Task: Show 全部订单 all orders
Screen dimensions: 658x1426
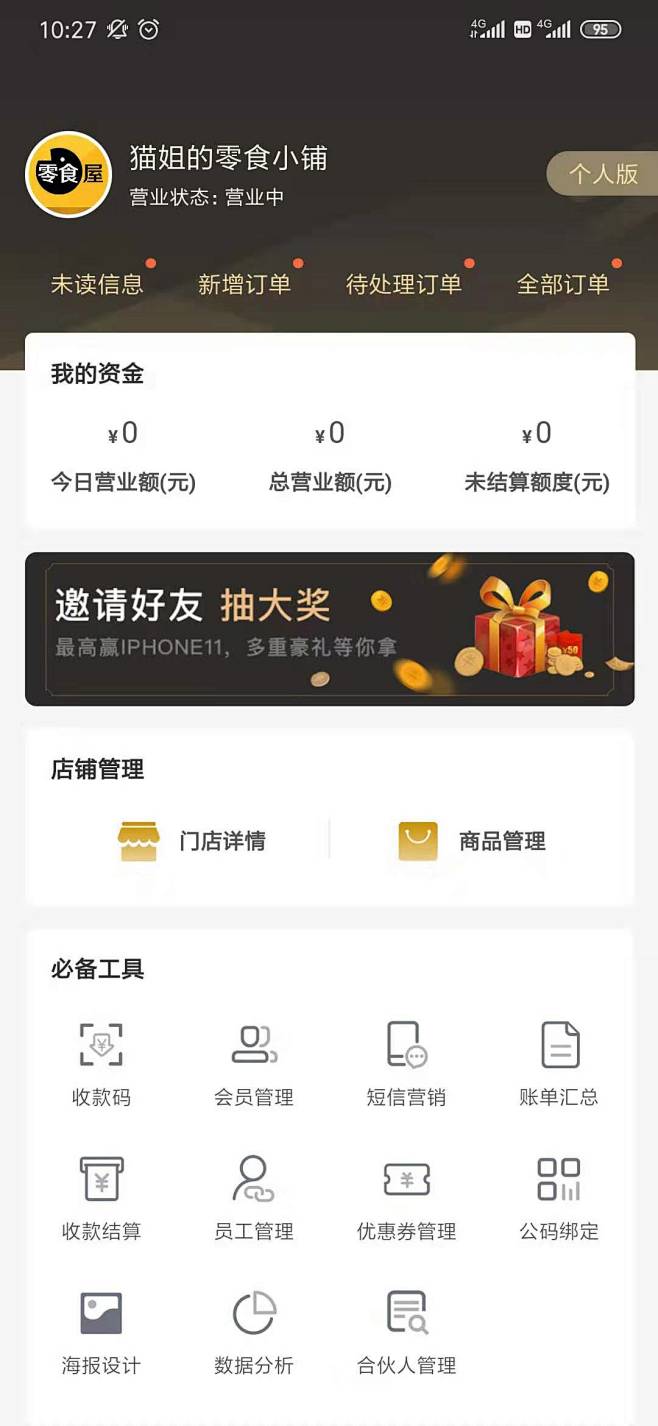Action: [562, 284]
